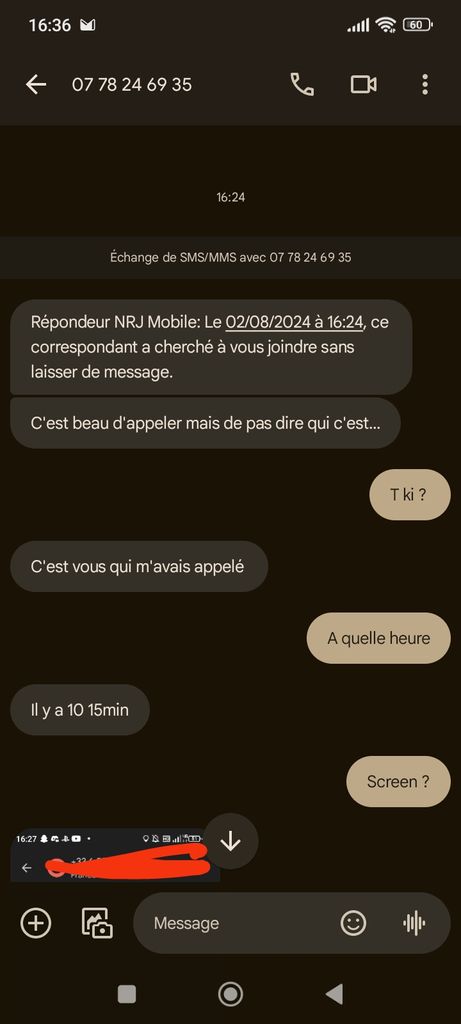This screenshot has height=1024, width=461.
Task: Open the gallery and camera picker
Action: point(97,923)
